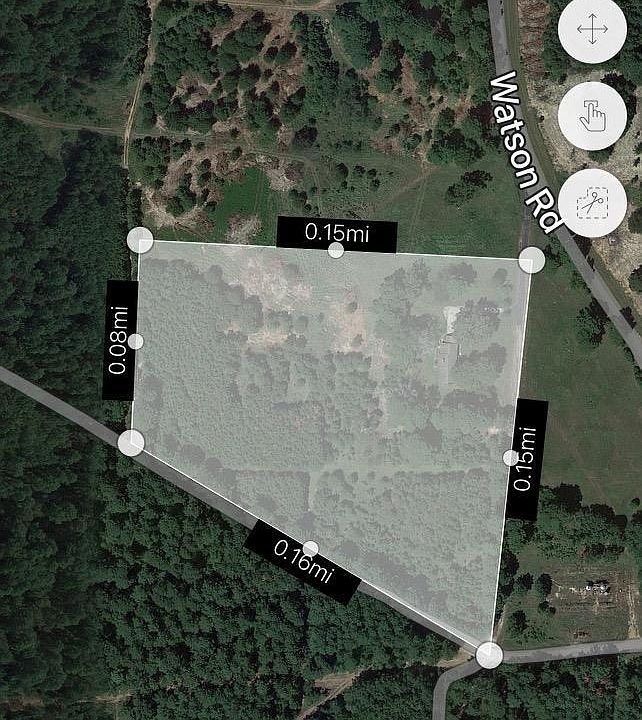This screenshot has width=642, height=720.
Task: Activate the hand pointer tap tool
Action: tap(594, 118)
